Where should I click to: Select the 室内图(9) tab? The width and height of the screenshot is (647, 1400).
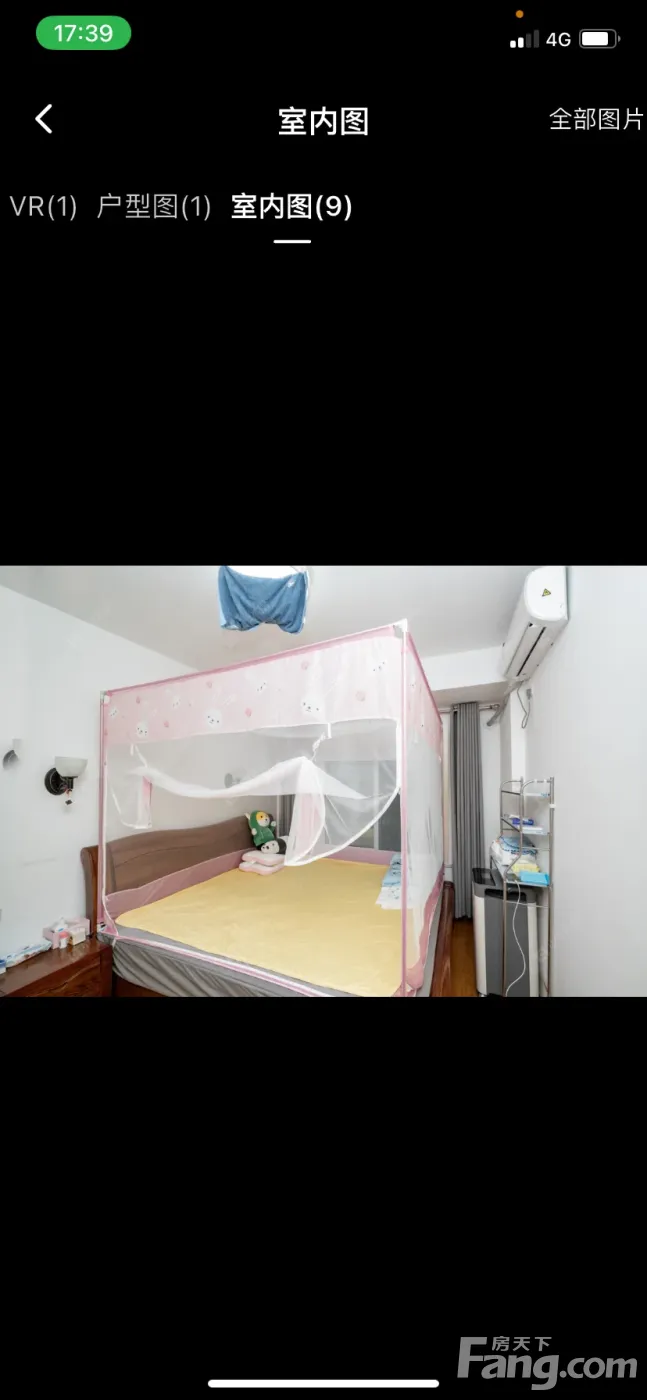pos(292,207)
